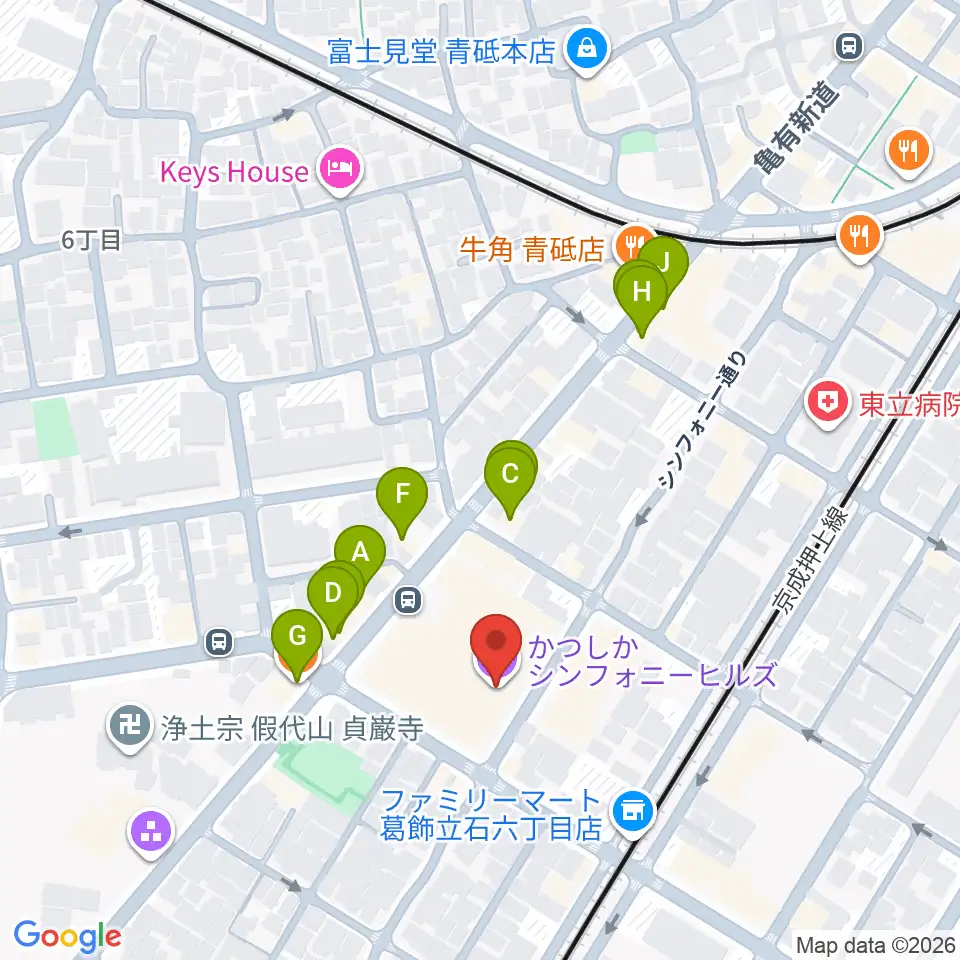Select the 東立病院 hospital pin
The width and height of the screenshot is (960, 960).
click(x=827, y=403)
